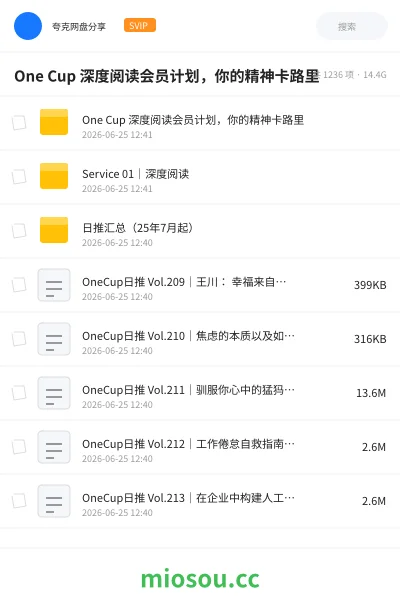Tick the checkbox for Vol.209 file
Image resolution: width=400 pixels, height=600 pixels.
(19, 285)
